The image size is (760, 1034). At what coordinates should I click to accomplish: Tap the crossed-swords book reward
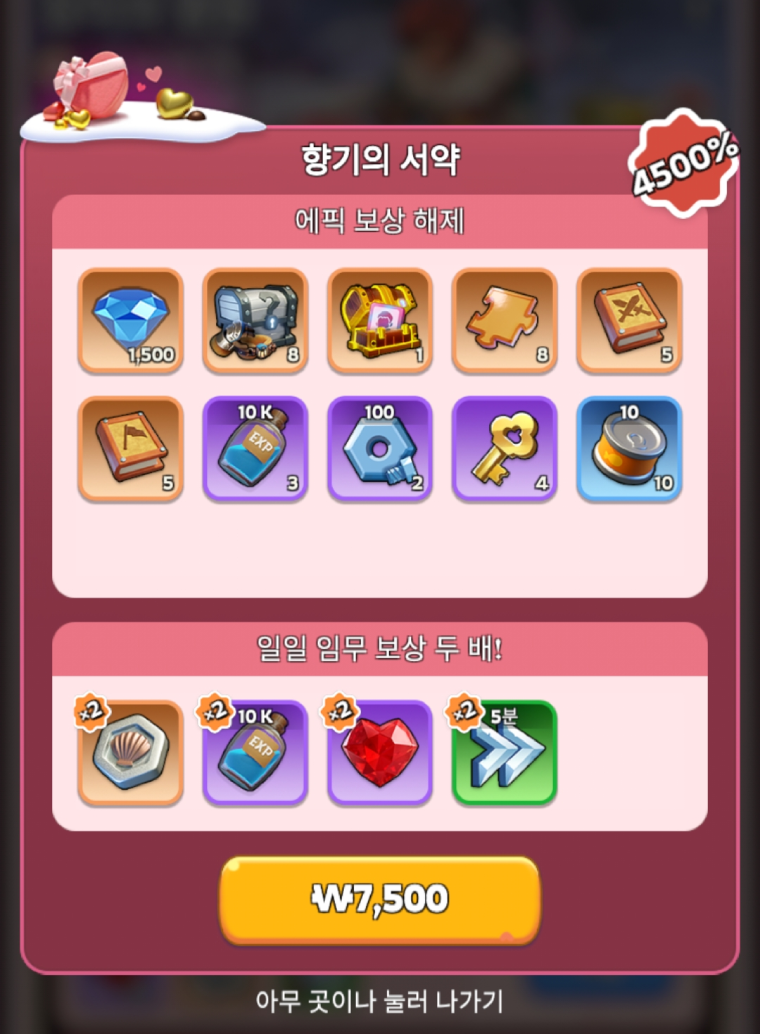click(x=629, y=320)
